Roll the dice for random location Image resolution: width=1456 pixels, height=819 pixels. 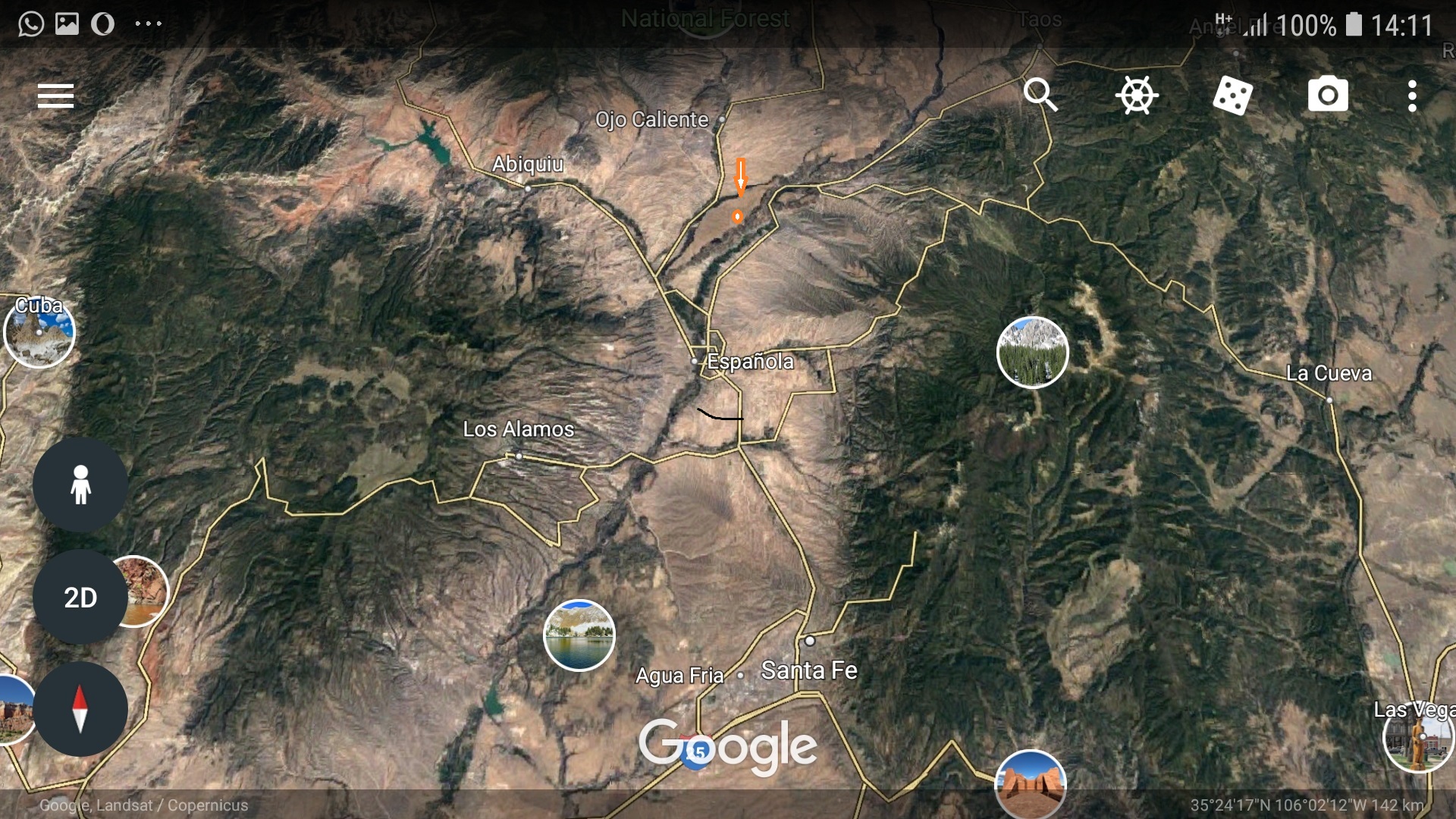click(x=1232, y=96)
